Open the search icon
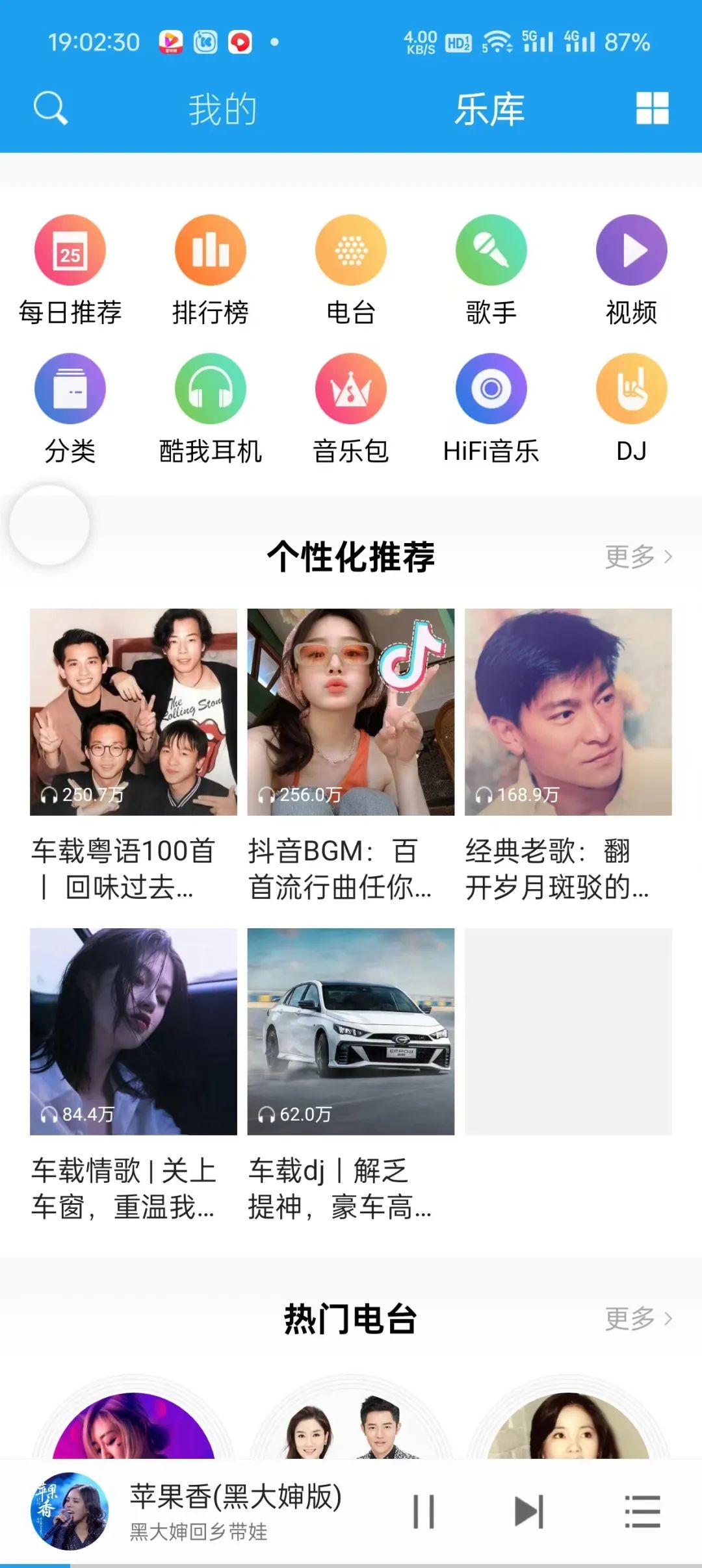This screenshot has width=702, height=1568. 50,108
